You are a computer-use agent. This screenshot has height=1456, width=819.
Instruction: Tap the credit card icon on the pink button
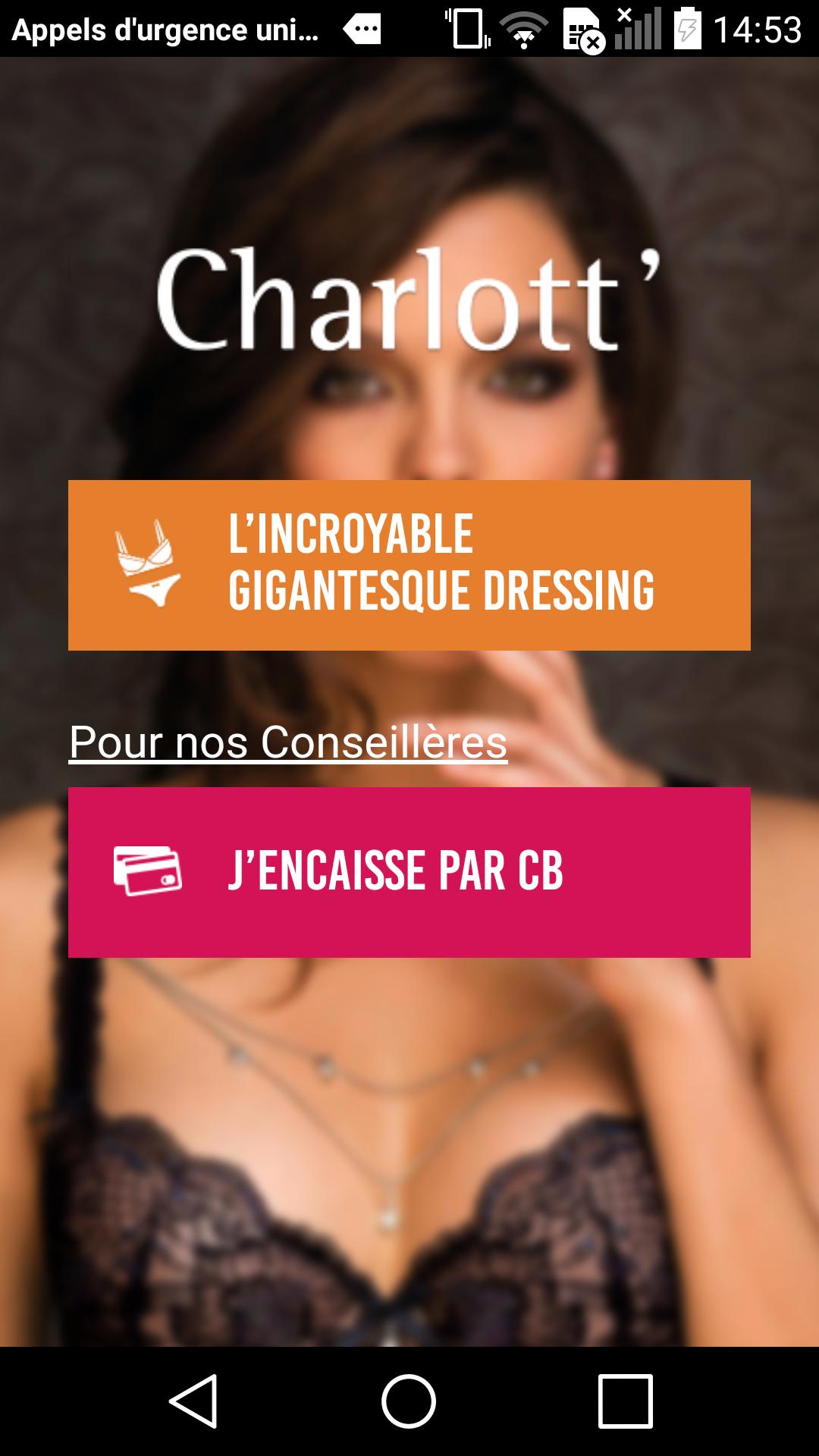146,872
